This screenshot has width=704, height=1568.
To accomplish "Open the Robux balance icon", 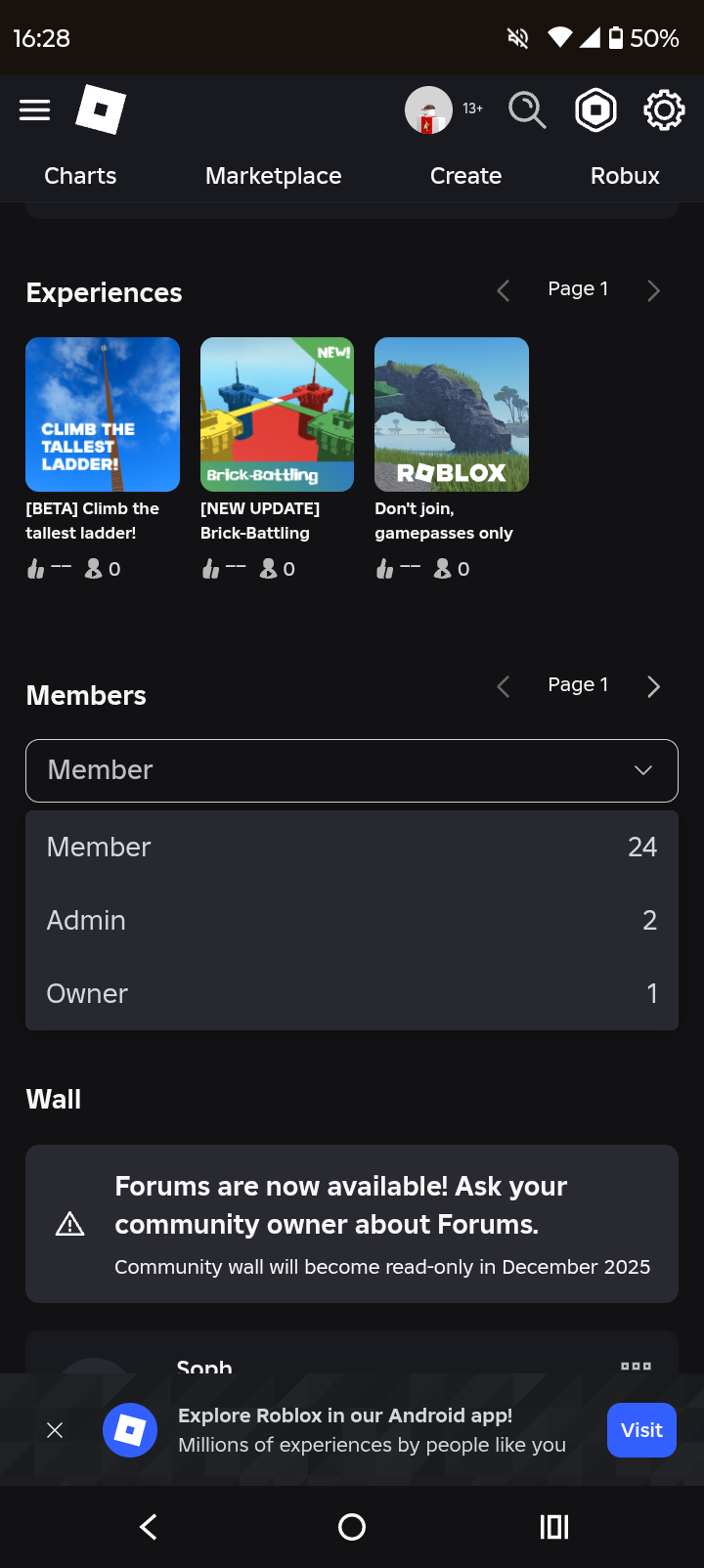I will [x=595, y=109].
